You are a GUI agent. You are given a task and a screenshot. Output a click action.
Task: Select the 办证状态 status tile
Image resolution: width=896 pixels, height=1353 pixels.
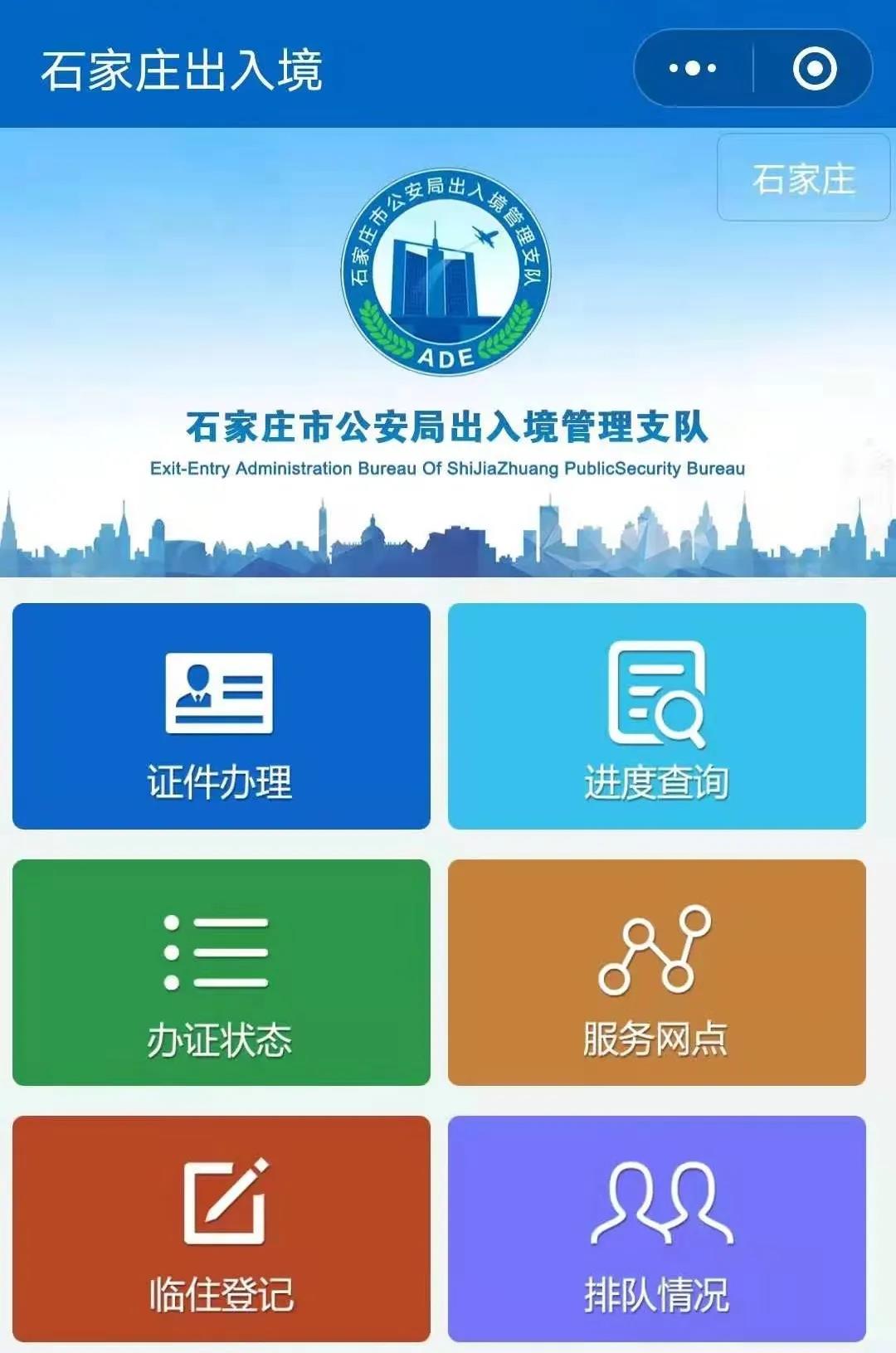pos(221,972)
